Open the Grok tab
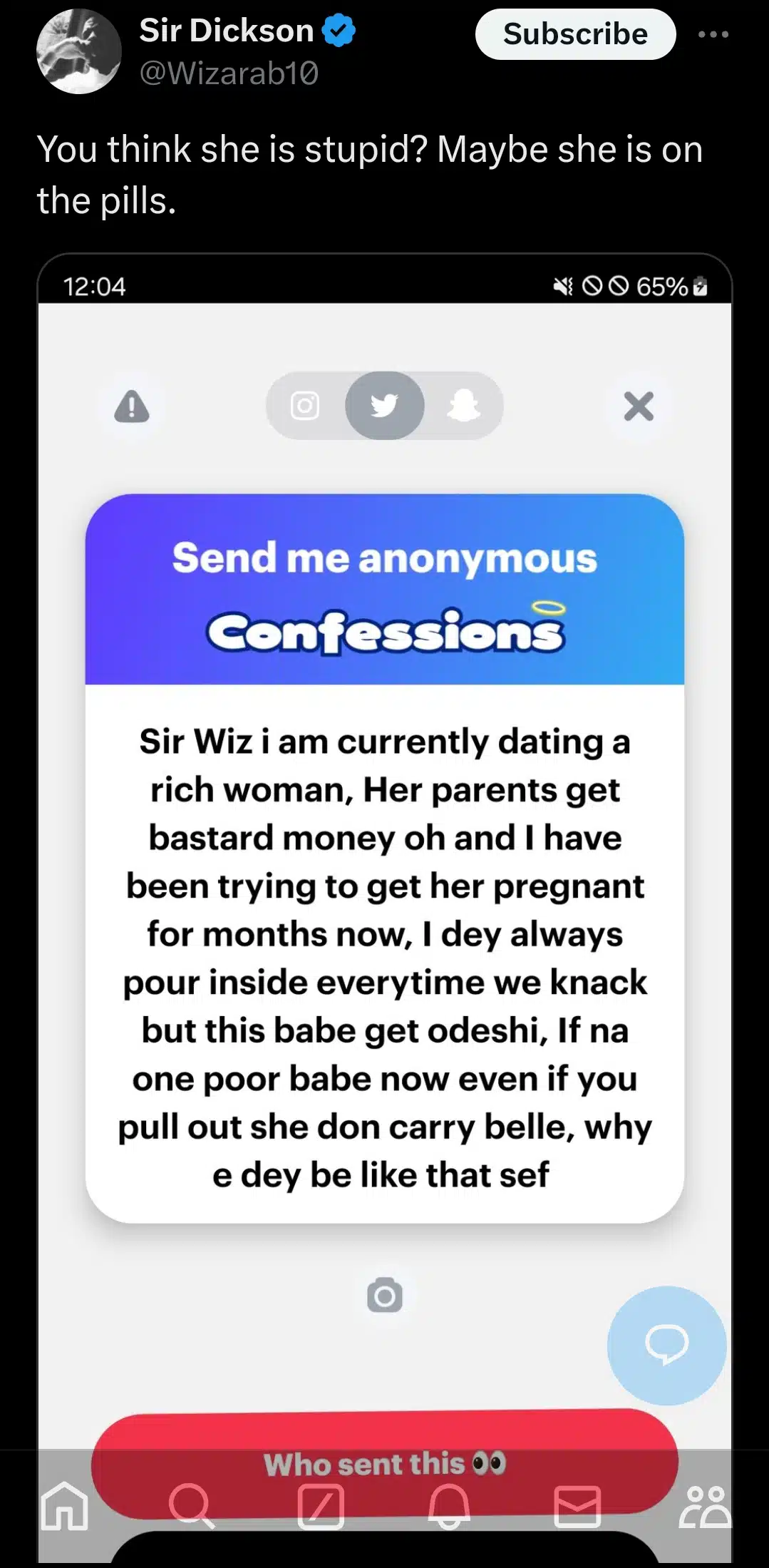 pyautogui.click(x=321, y=1506)
